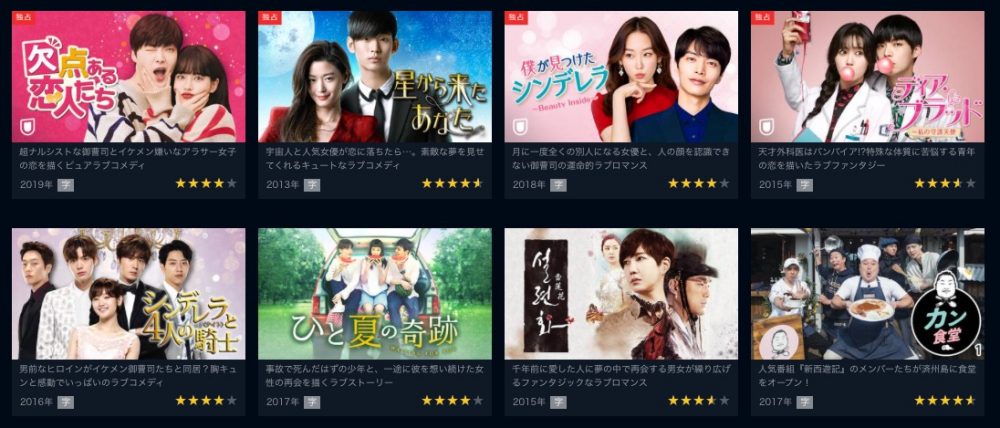Image resolution: width=1000 pixels, height=428 pixels.
Task: View シンデレラと4人の騎士 details
Action: (x=128, y=294)
